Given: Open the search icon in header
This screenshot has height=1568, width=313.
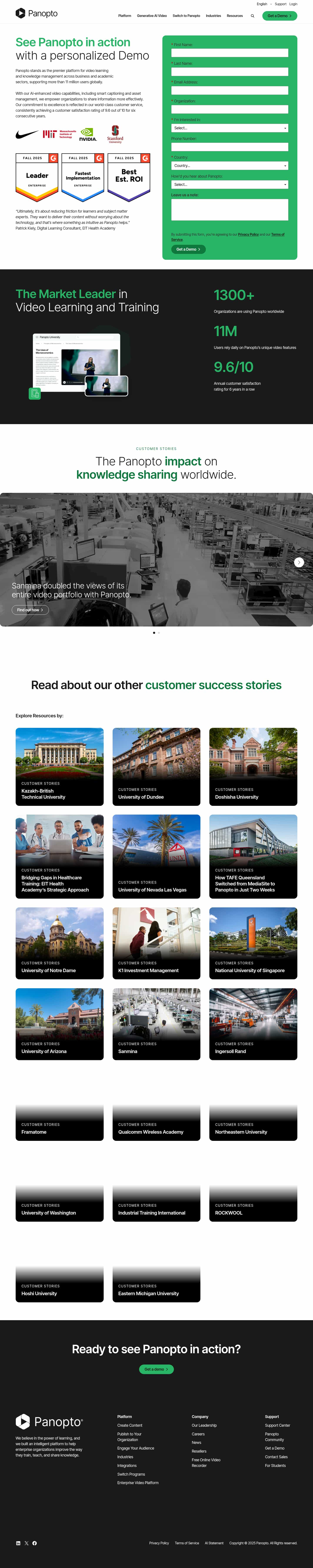Looking at the screenshot, I should click(x=252, y=16).
